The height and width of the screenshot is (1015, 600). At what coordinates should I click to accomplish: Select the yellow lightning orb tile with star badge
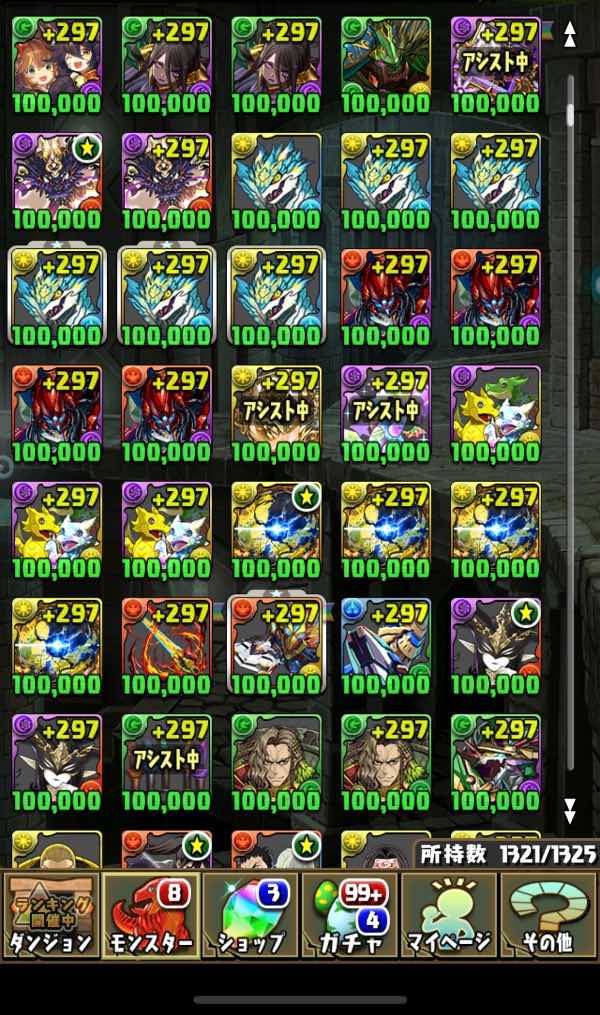[x=276, y=531]
